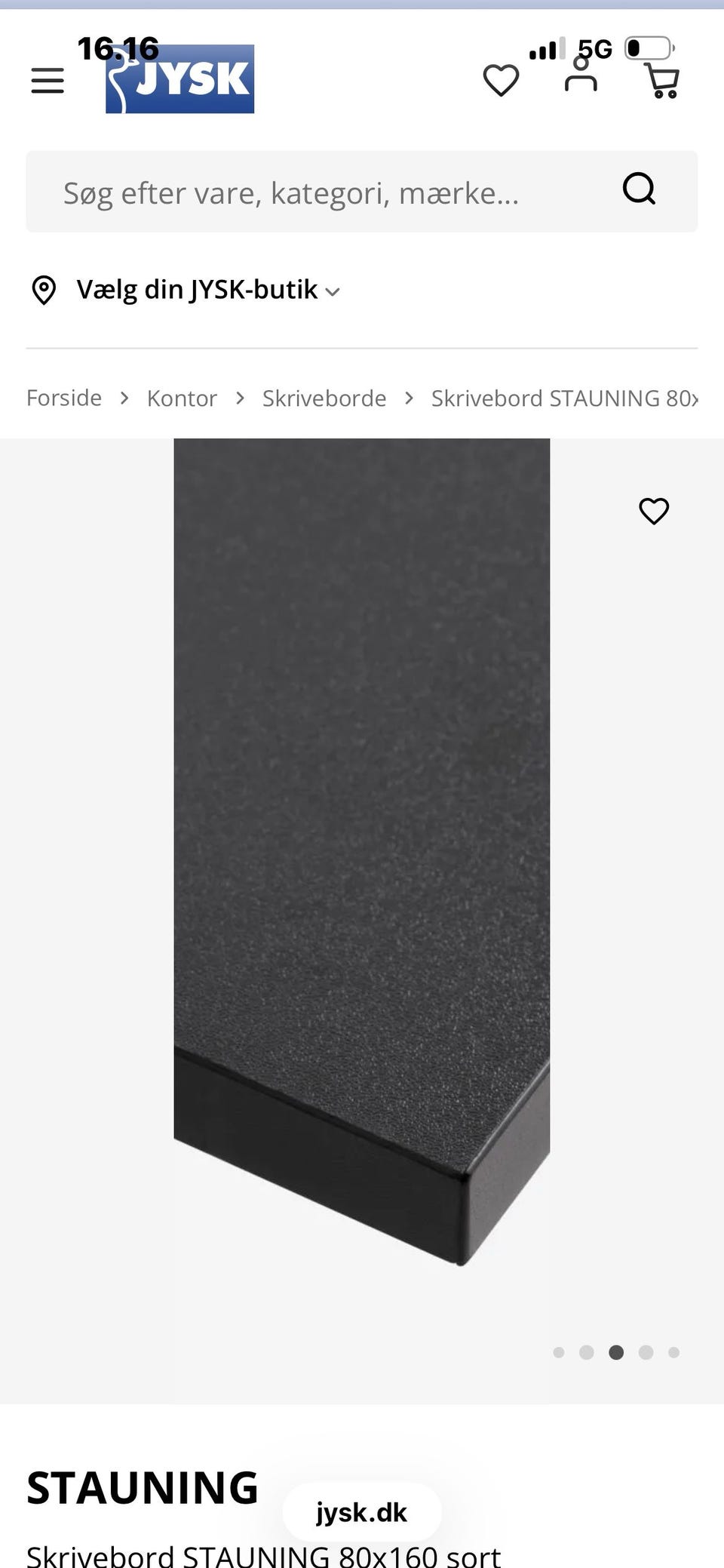Open the Kontor breadcrumb

click(182, 398)
